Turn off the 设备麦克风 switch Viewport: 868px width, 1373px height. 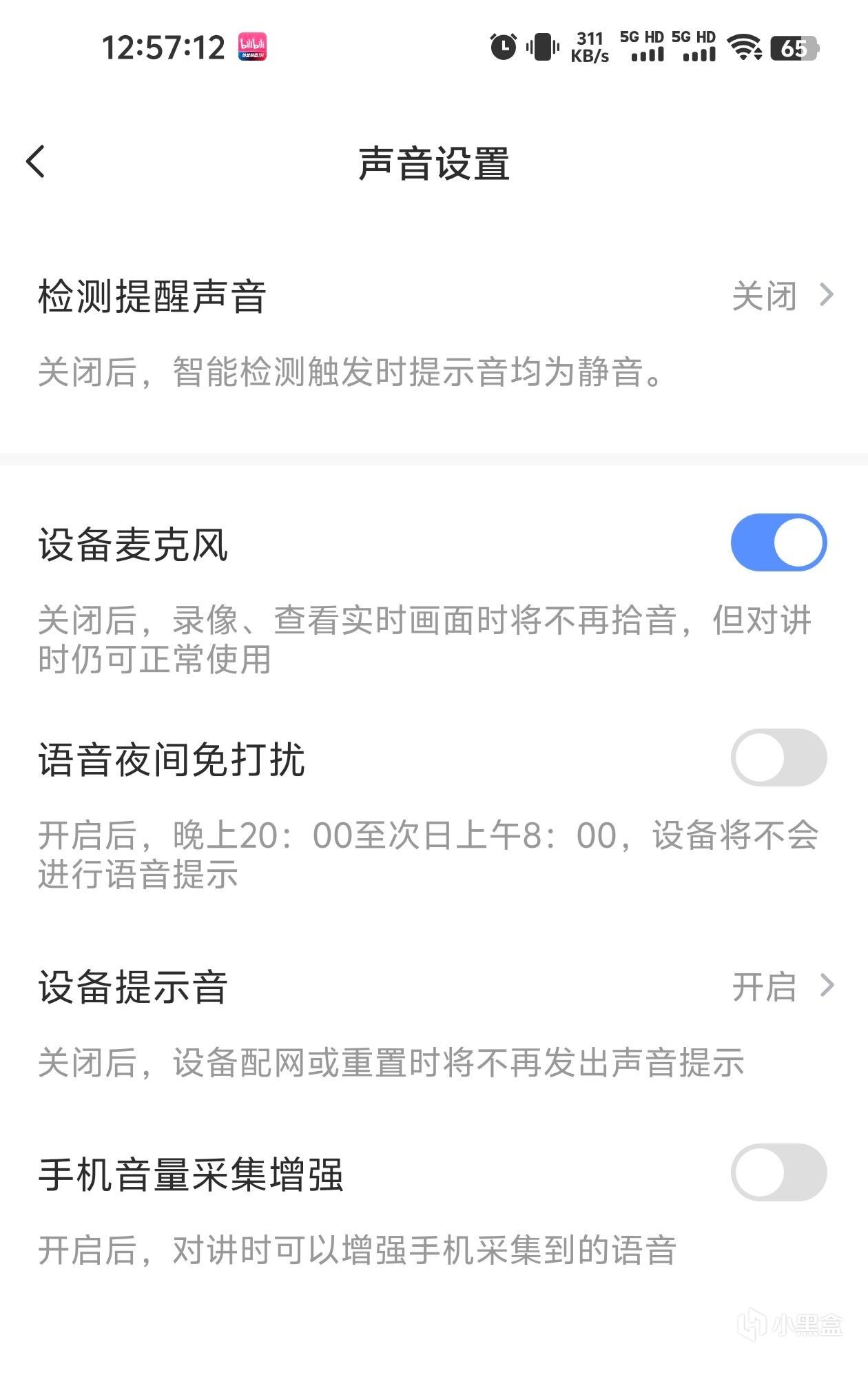[x=778, y=542]
